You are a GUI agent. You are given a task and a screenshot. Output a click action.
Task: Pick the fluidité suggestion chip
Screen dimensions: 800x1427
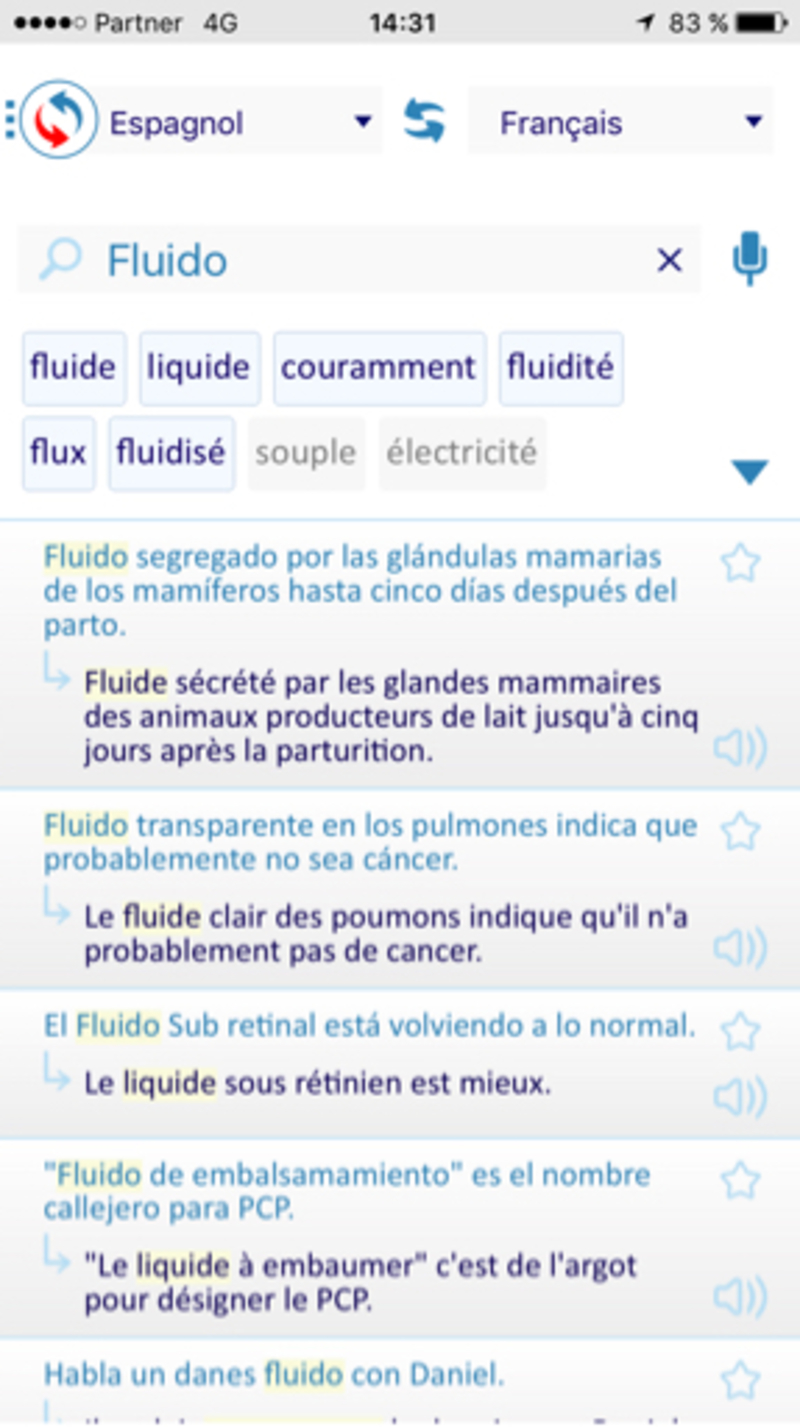(561, 367)
